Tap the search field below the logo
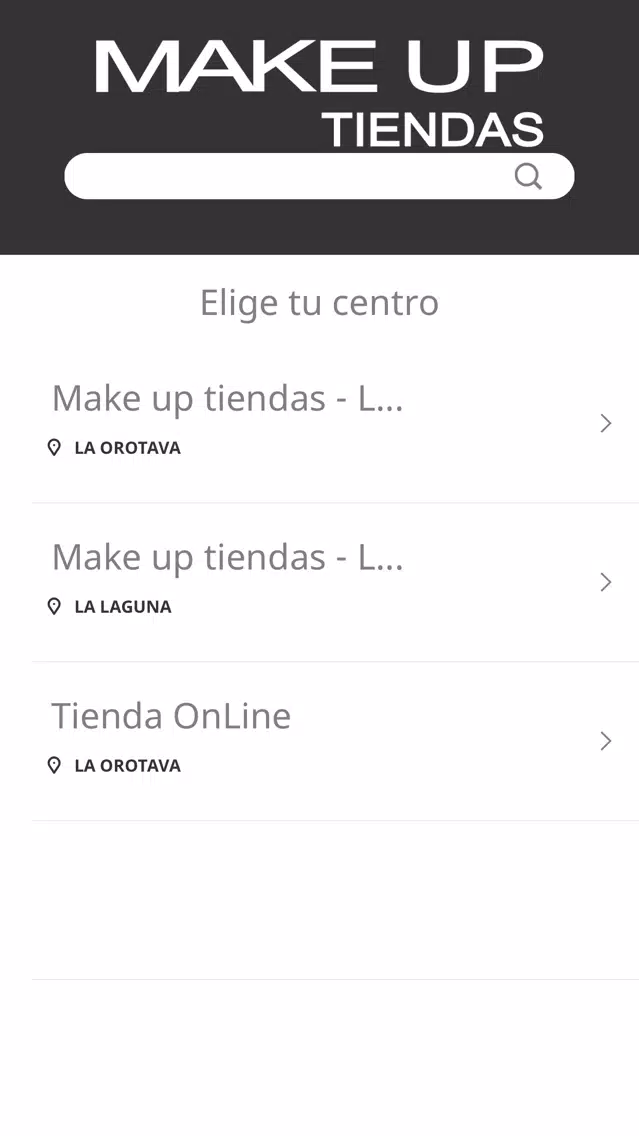Viewport: 639px width, 1136px height. (319, 176)
